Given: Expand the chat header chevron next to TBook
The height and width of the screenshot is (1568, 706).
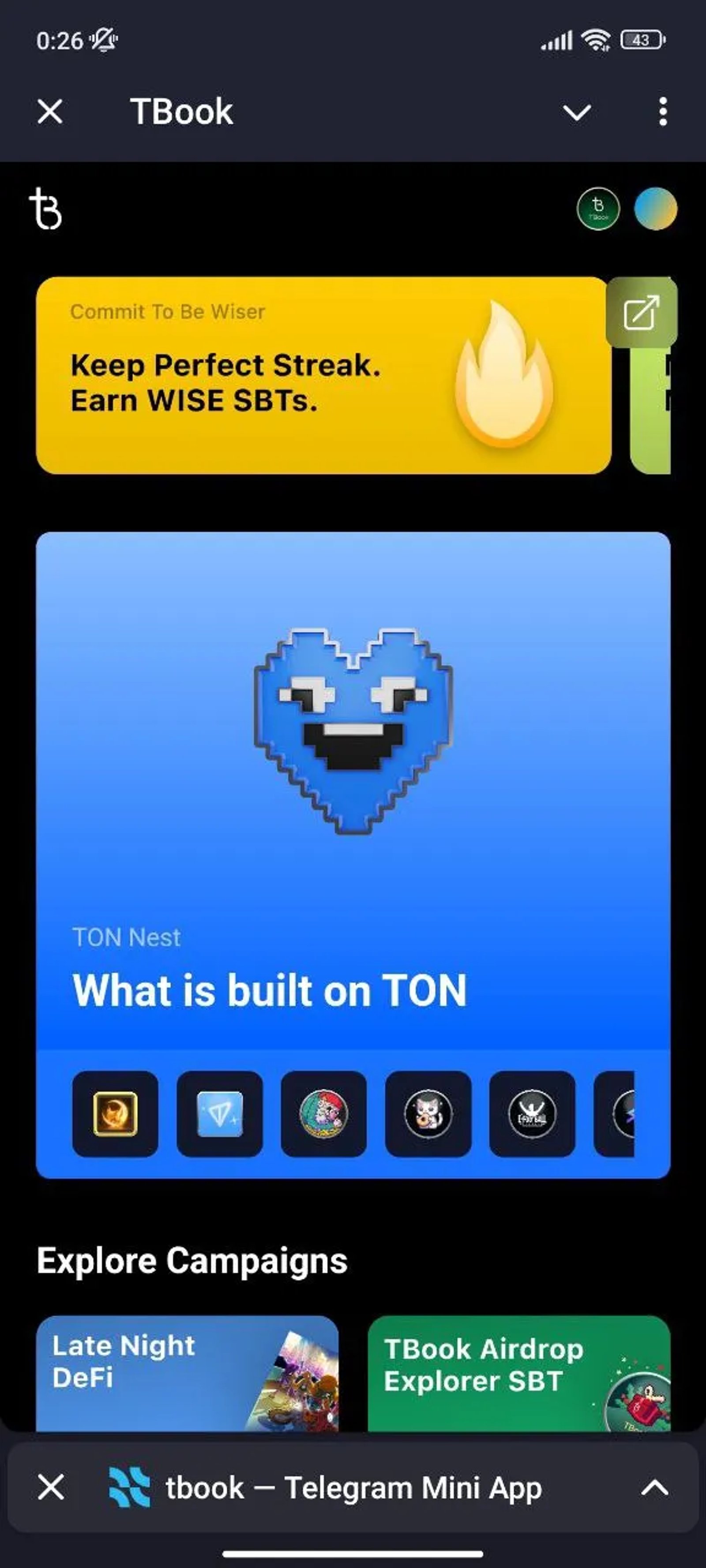Looking at the screenshot, I should [x=576, y=112].
